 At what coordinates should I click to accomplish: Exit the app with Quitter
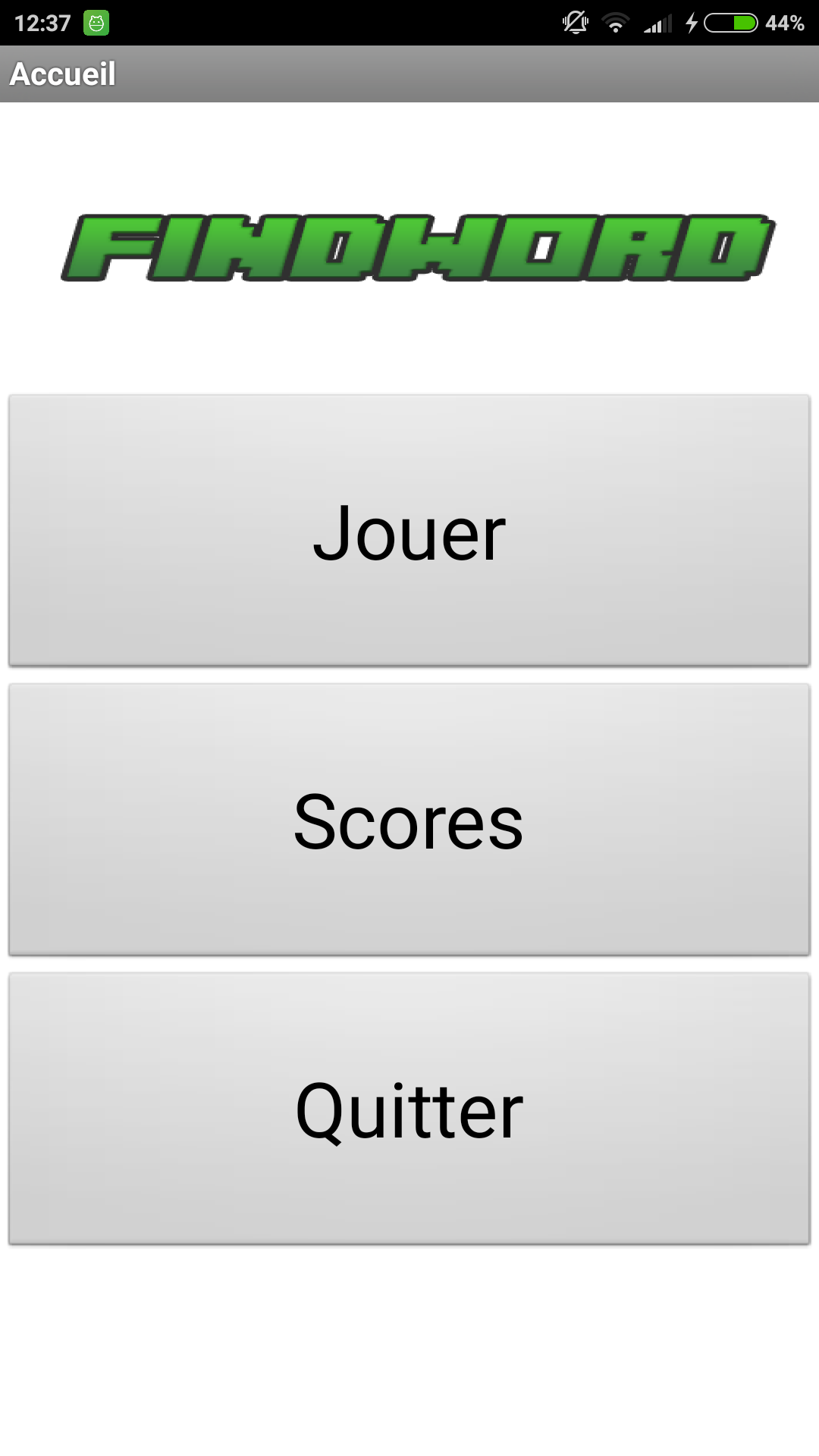pyautogui.click(x=409, y=1109)
